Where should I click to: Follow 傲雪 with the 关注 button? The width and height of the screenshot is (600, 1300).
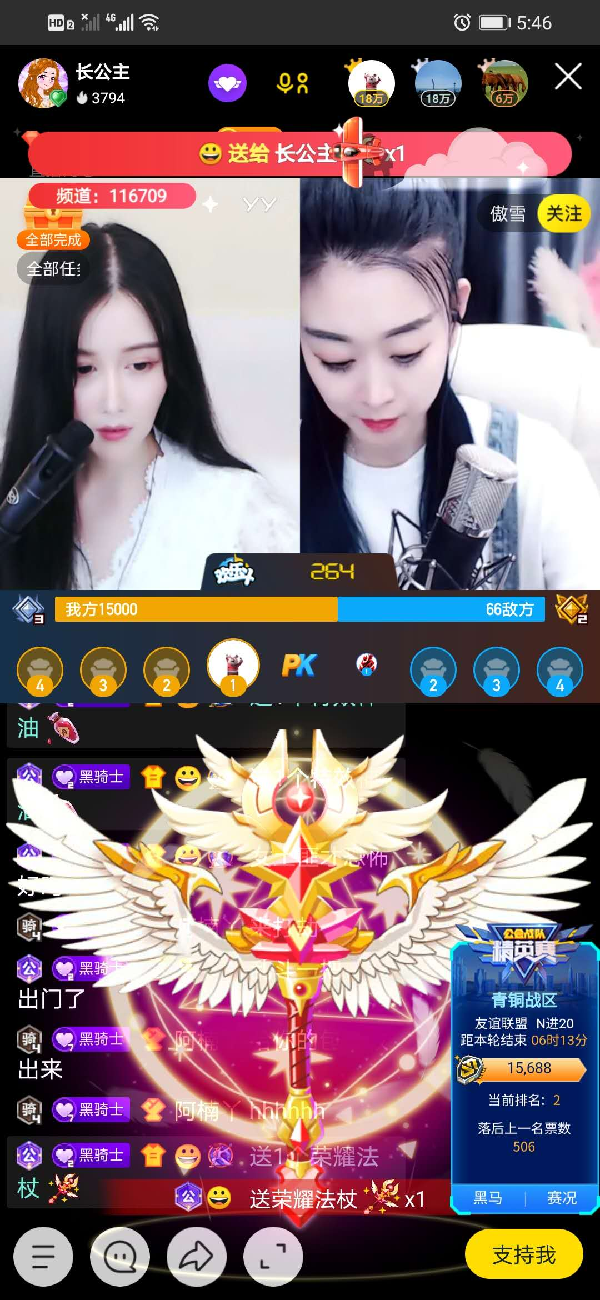tap(563, 214)
